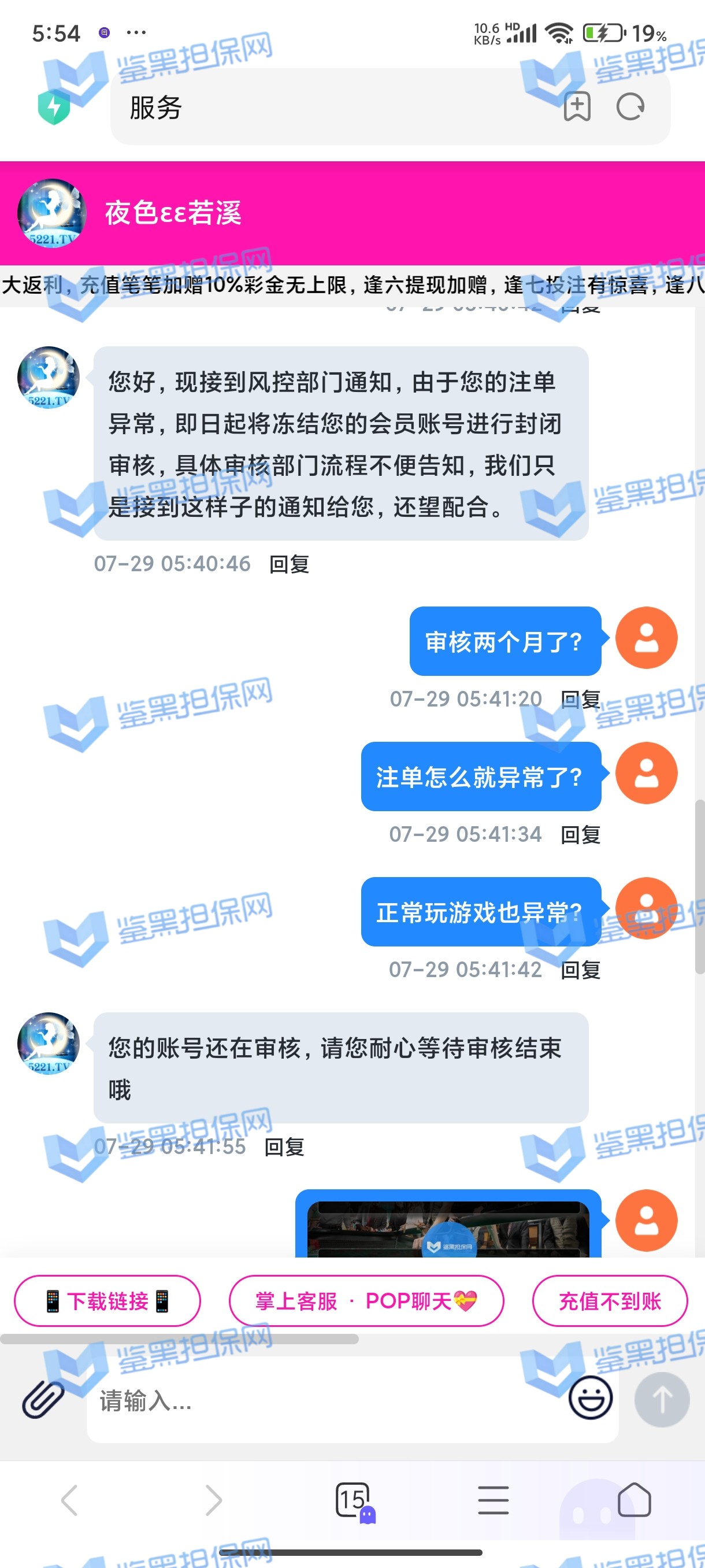Open the browser menu
The height and width of the screenshot is (1568, 705).
[493, 1500]
